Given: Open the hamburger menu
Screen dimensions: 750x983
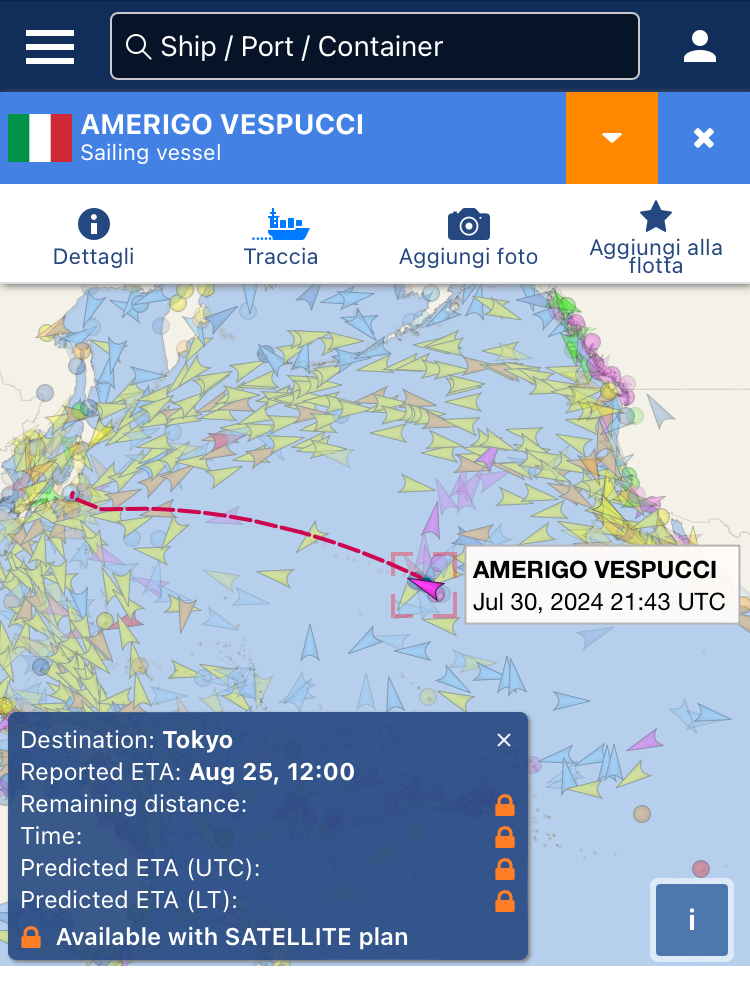Looking at the screenshot, I should pos(50,46).
